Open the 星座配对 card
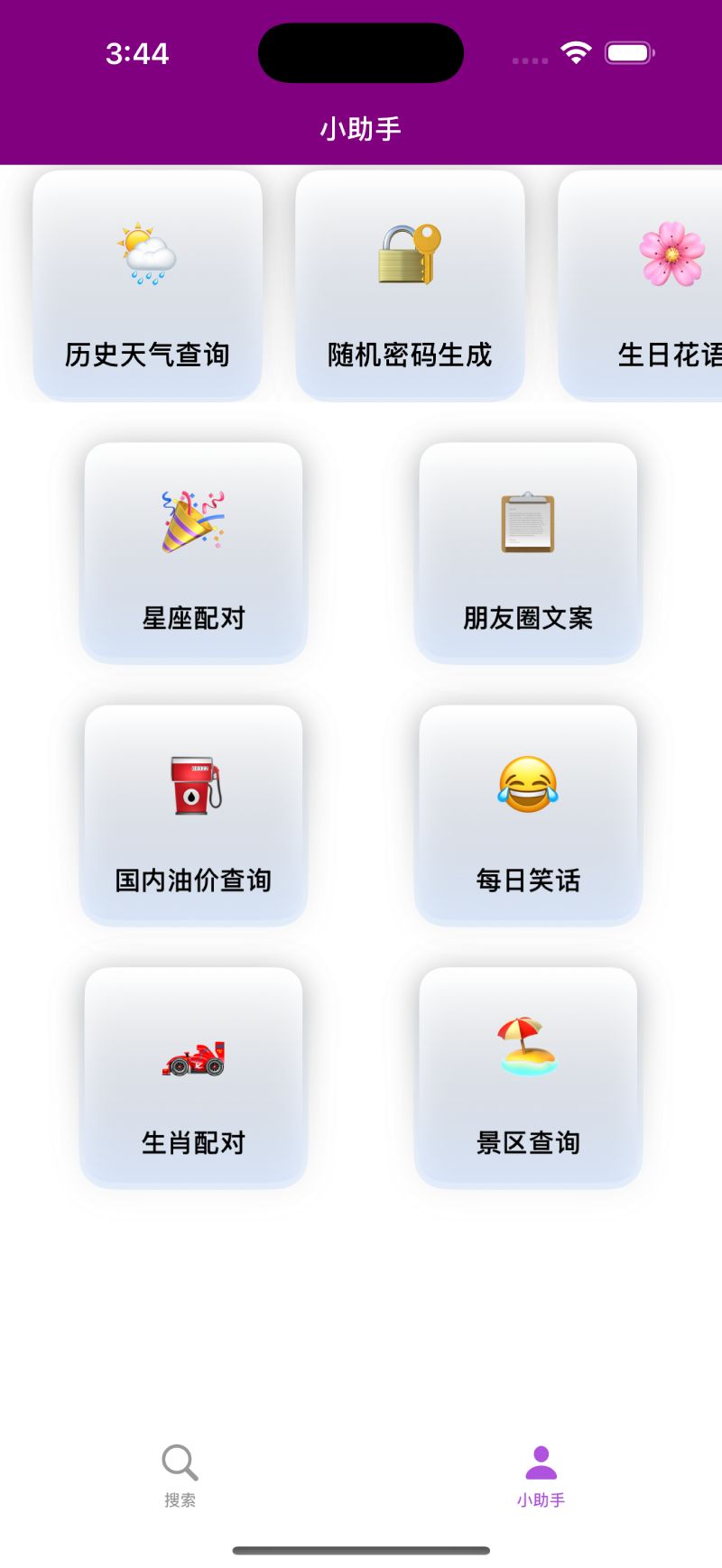 pyautogui.click(x=193, y=552)
